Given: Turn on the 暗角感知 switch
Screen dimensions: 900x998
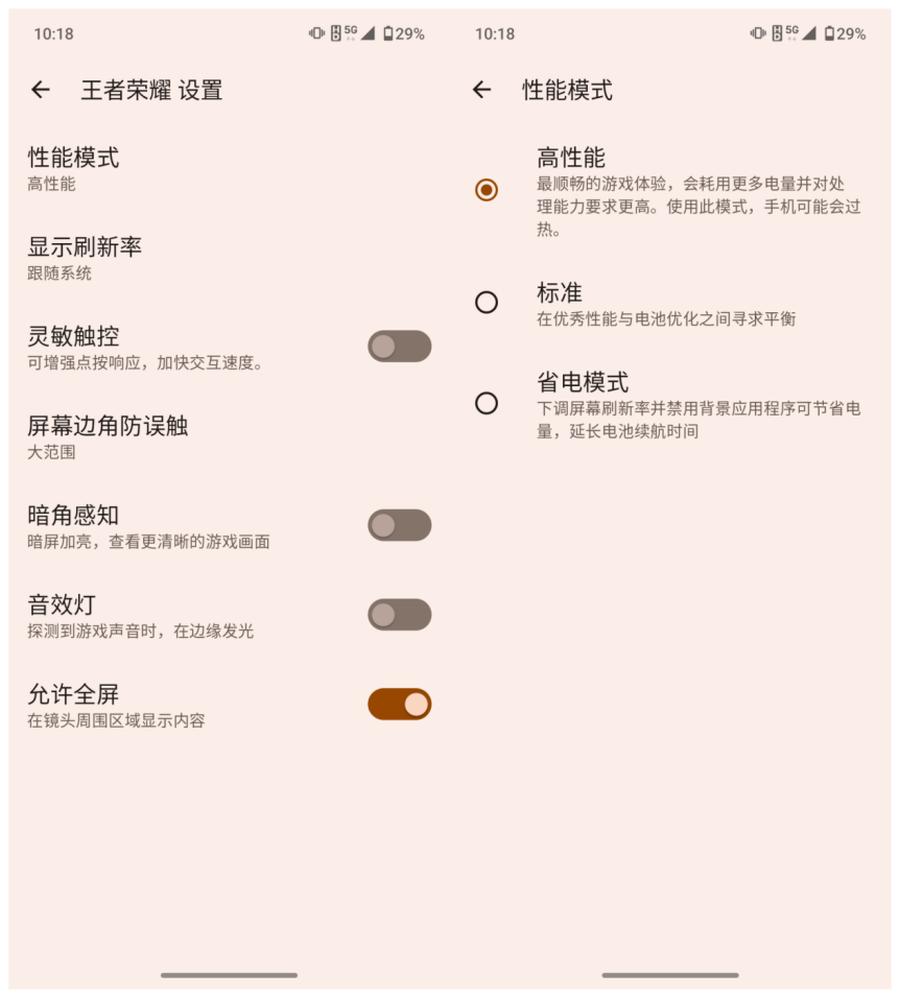Looking at the screenshot, I should tap(399, 525).
